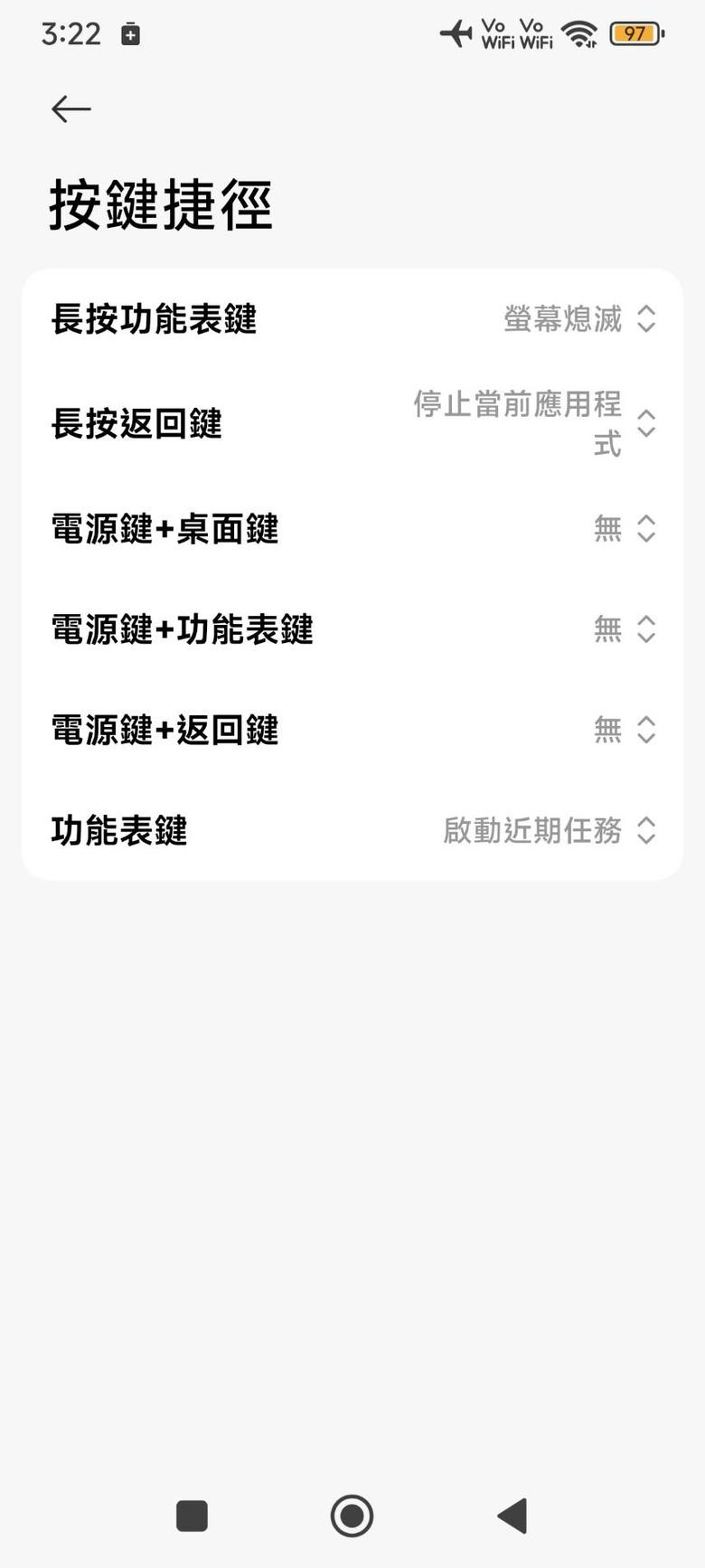Select an action for 電源鍵+桌面鍵
The height and width of the screenshot is (1568, 705).
tap(352, 529)
